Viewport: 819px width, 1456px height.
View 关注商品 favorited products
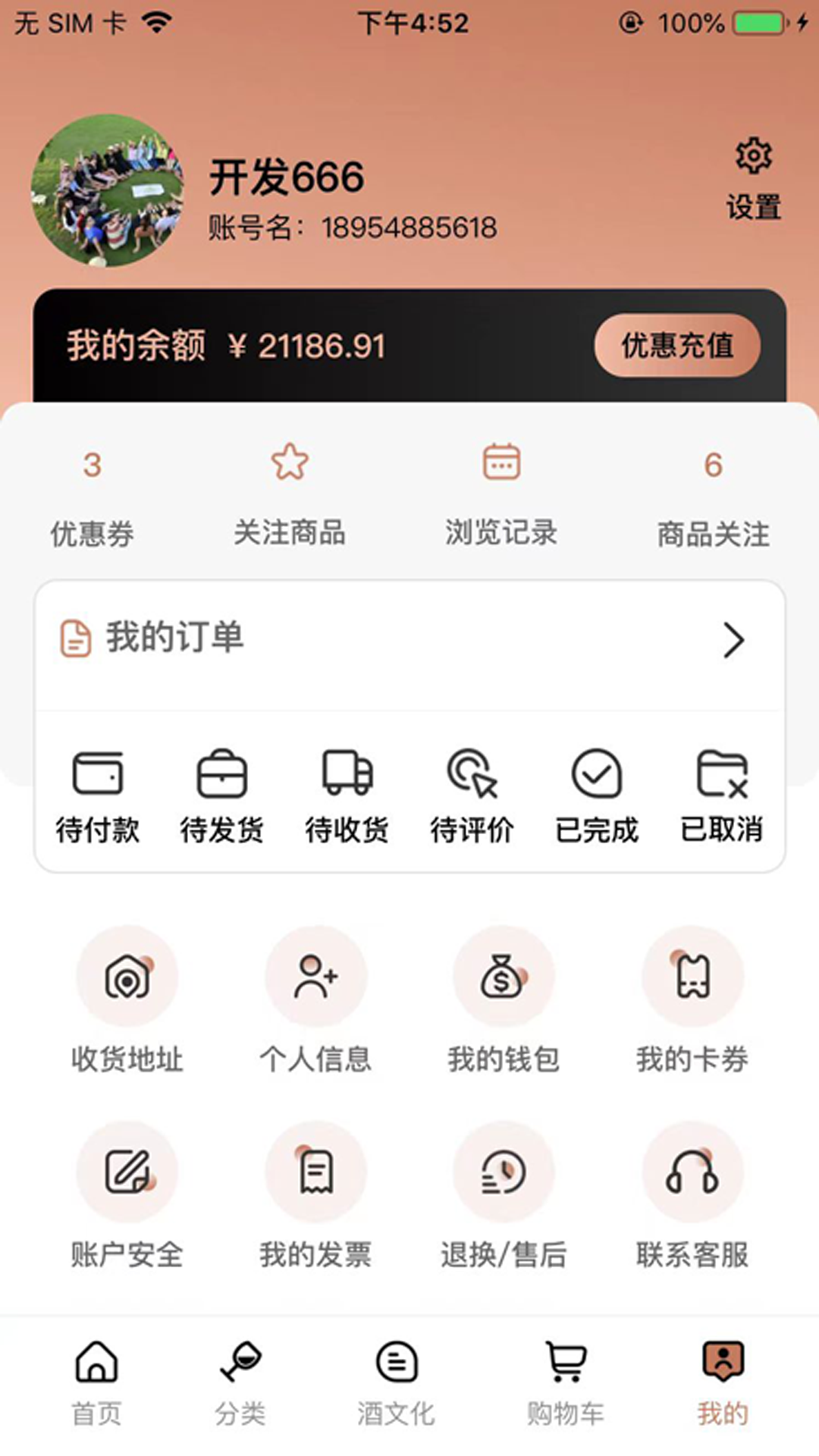pyautogui.click(x=290, y=497)
